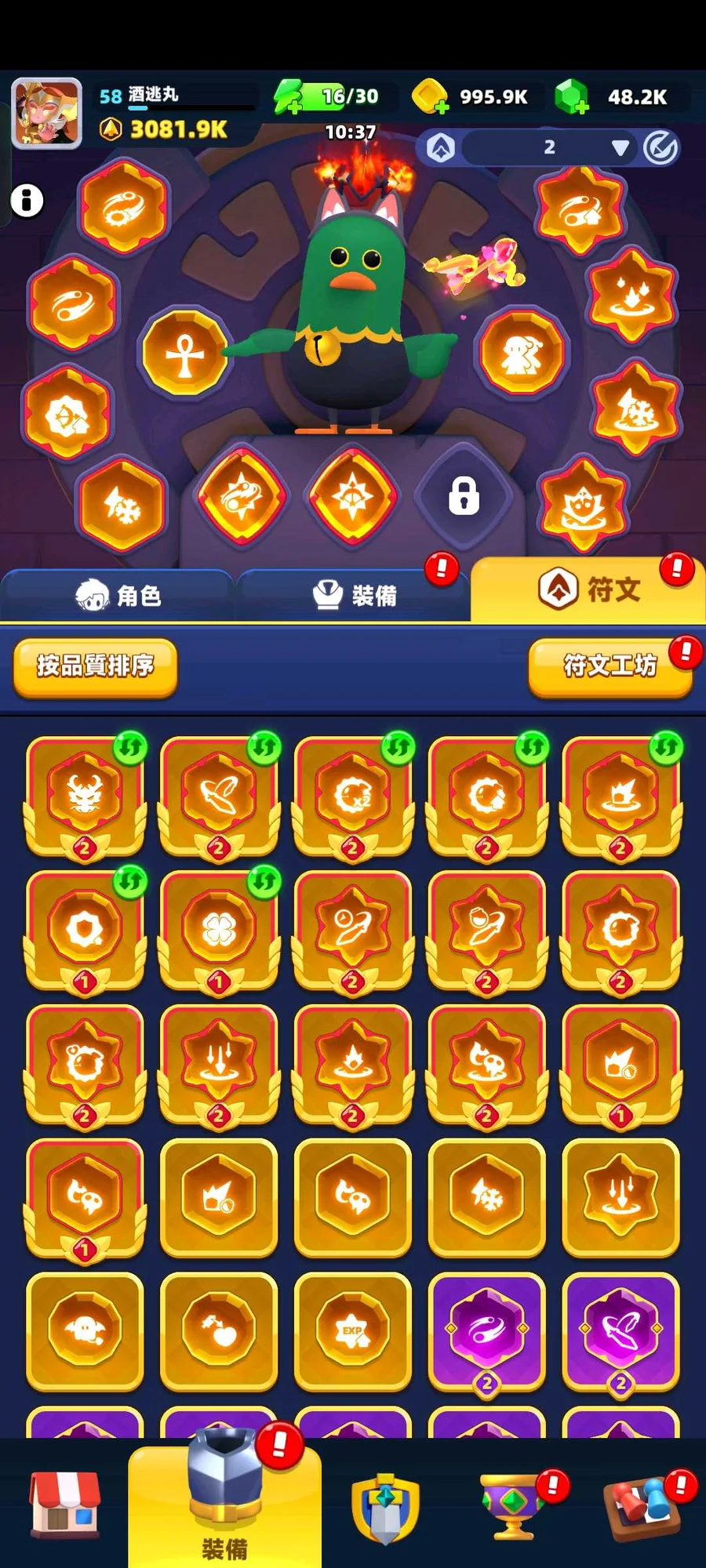Screen dimensions: 706x1568
Task: Select the 符文 tab
Action: point(588,590)
